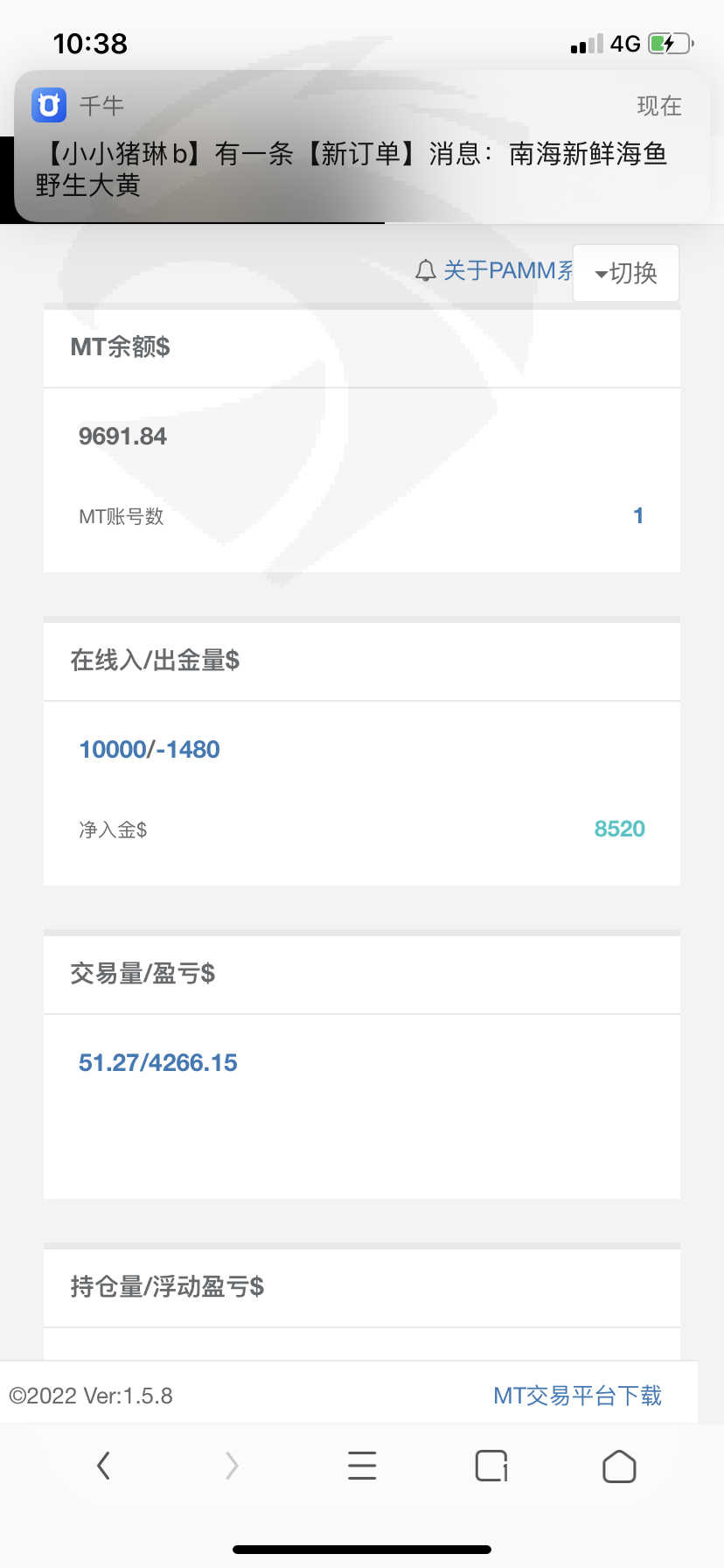Go to the browser home page

point(619,1465)
